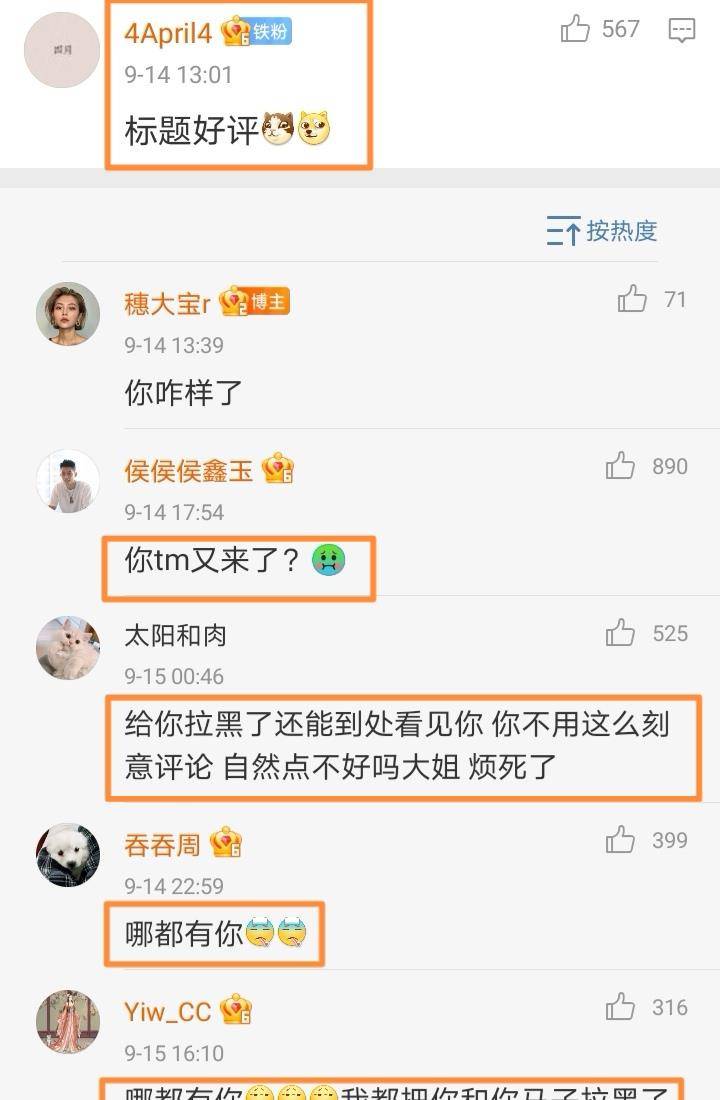Click the thumbs-up icon on 穗大宝r's comment
The width and height of the screenshot is (720, 1100).
(630, 299)
